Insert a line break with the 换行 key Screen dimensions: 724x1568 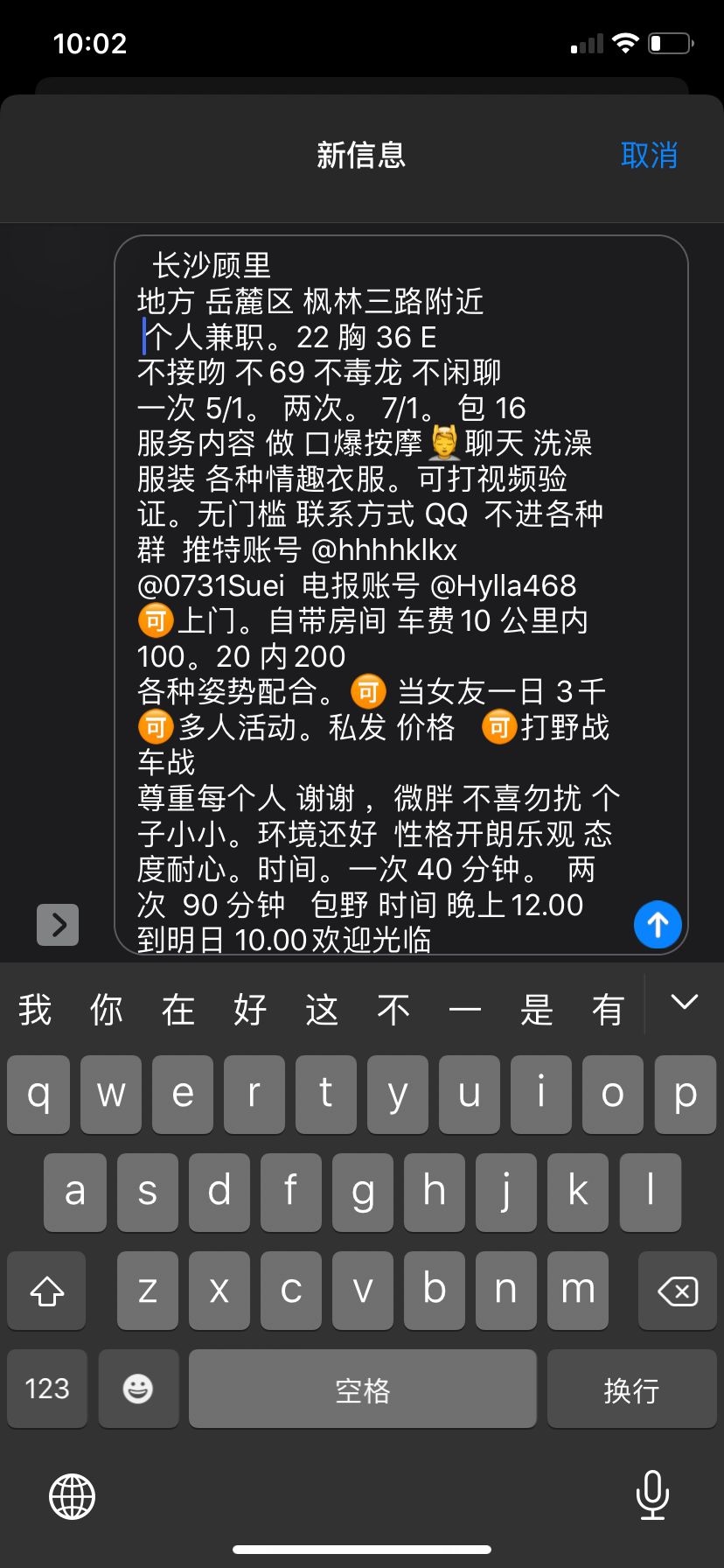click(x=631, y=1389)
